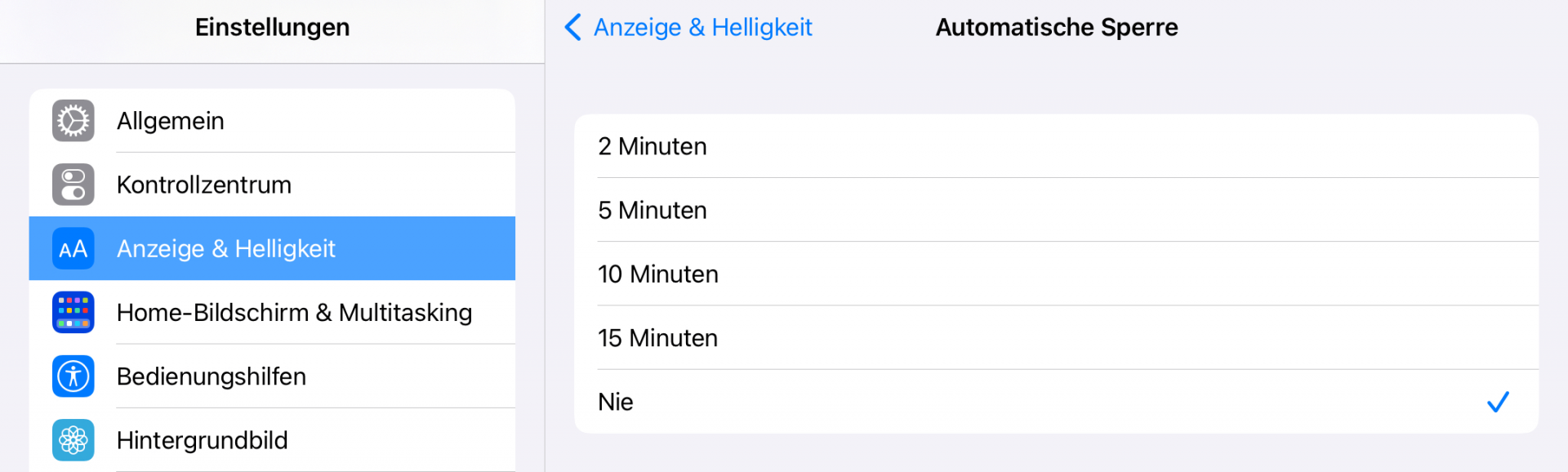Screen dimensions: 1568x472
Task: Pick 15 Minuten auto-lock duration
Action: pos(1055,338)
